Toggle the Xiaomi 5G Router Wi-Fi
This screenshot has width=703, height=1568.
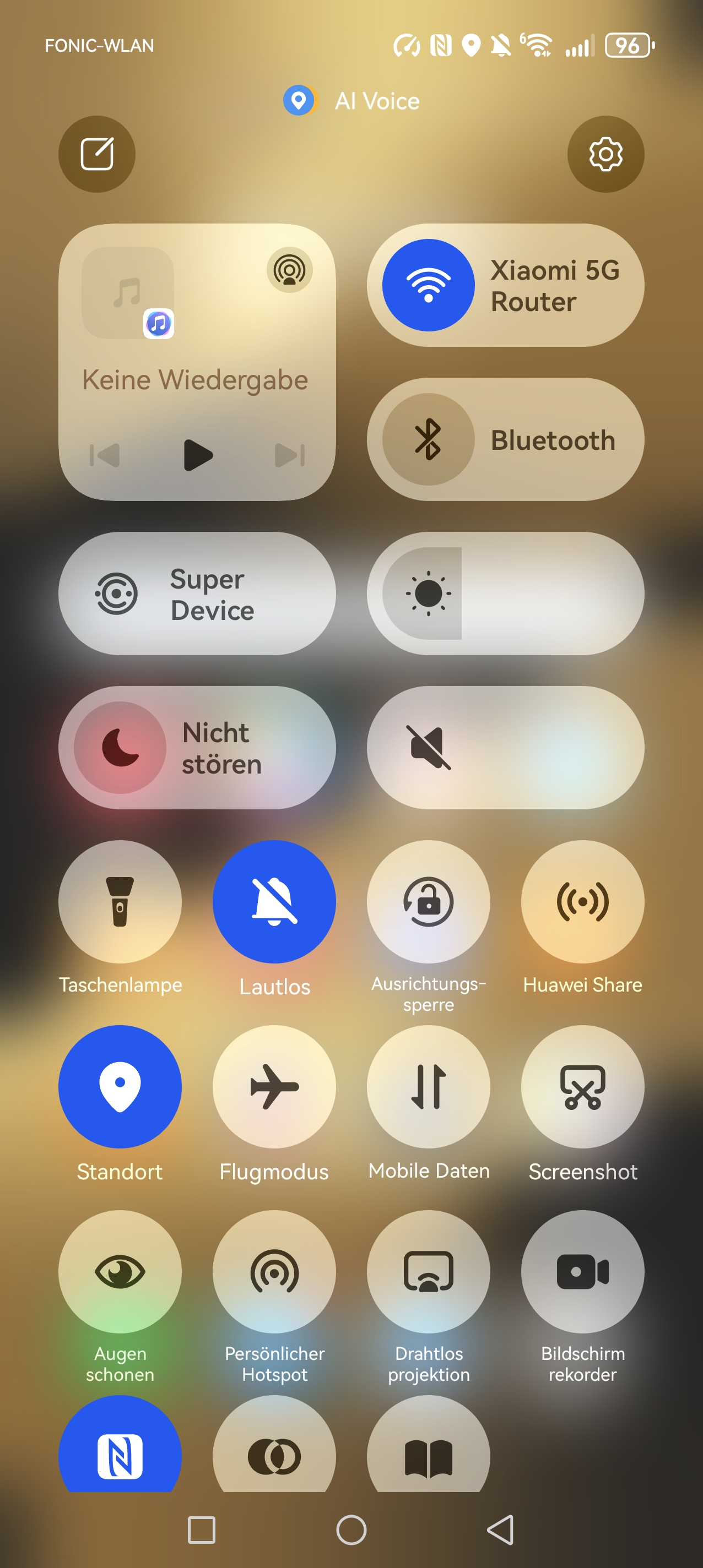(x=428, y=285)
